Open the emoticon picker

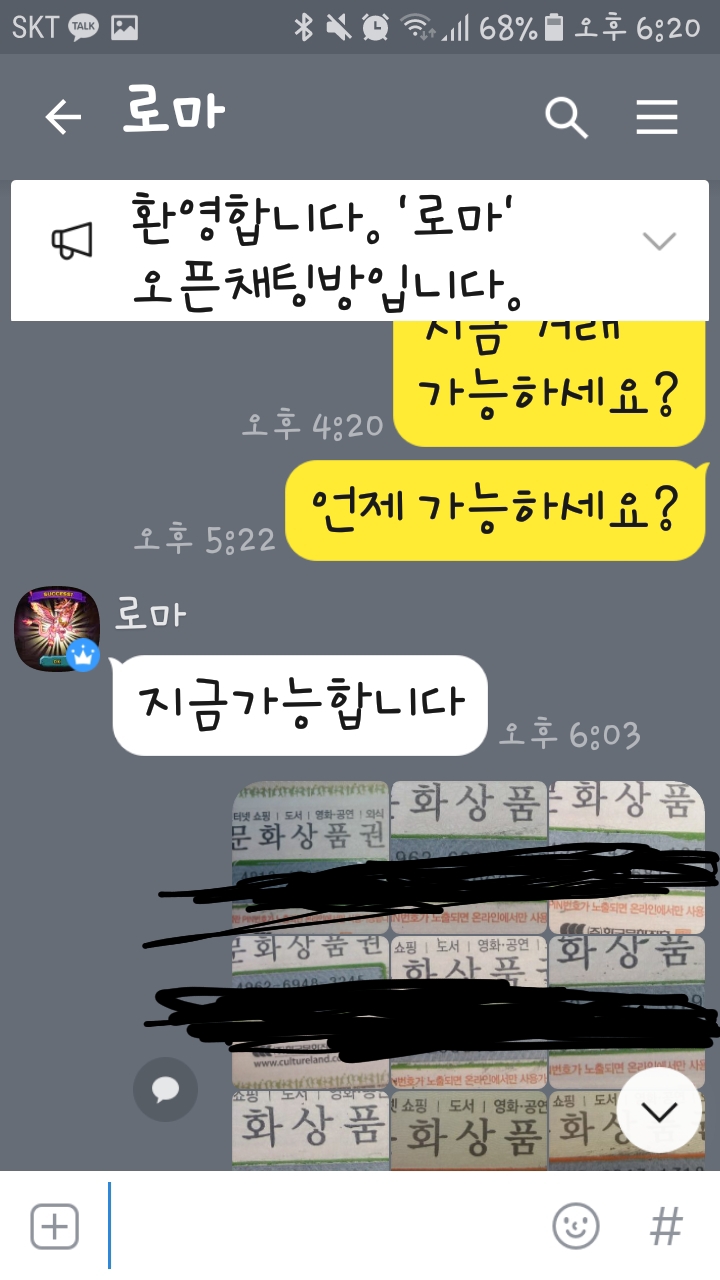(x=576, y=1226)
